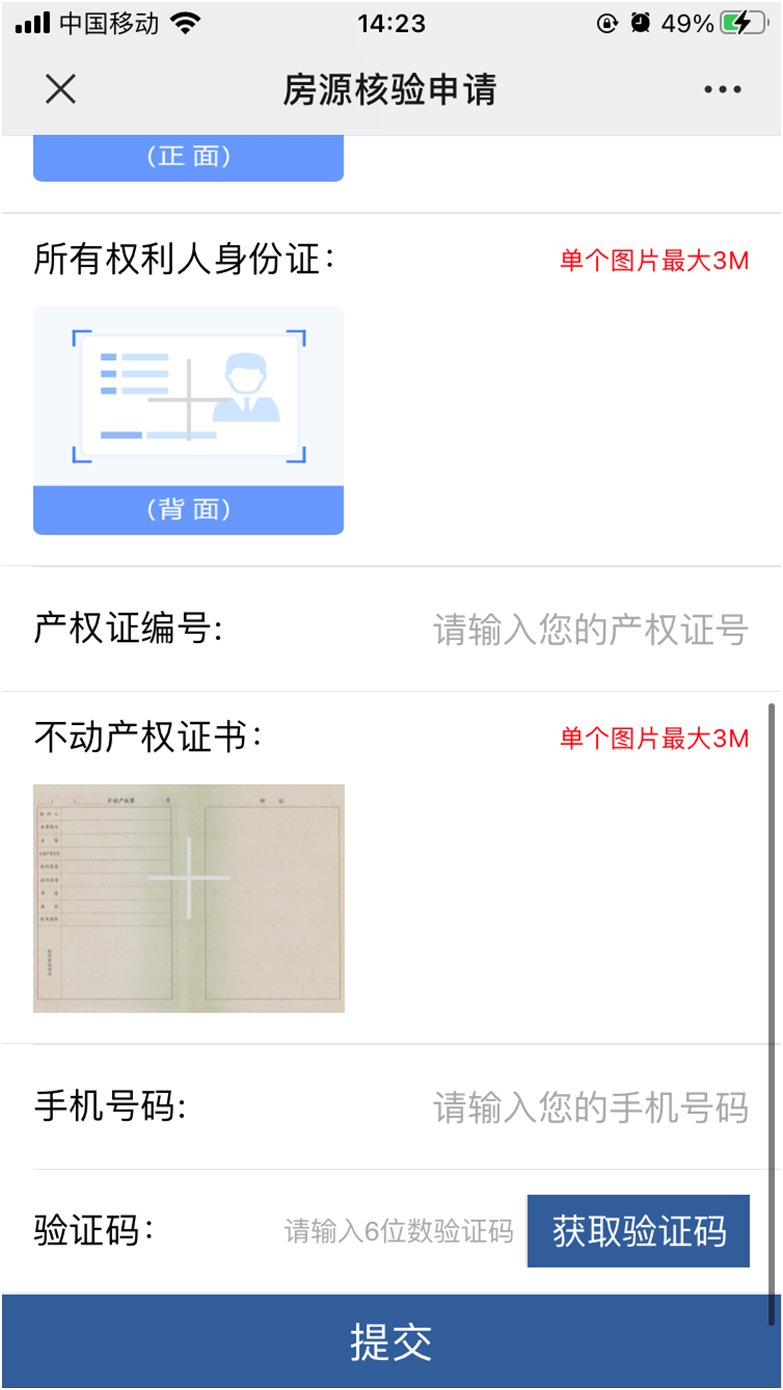The height and width of the screenshot is (1390, 783).
Task: Tap the 6-digit 验证码 input field
Action: 398,1231
